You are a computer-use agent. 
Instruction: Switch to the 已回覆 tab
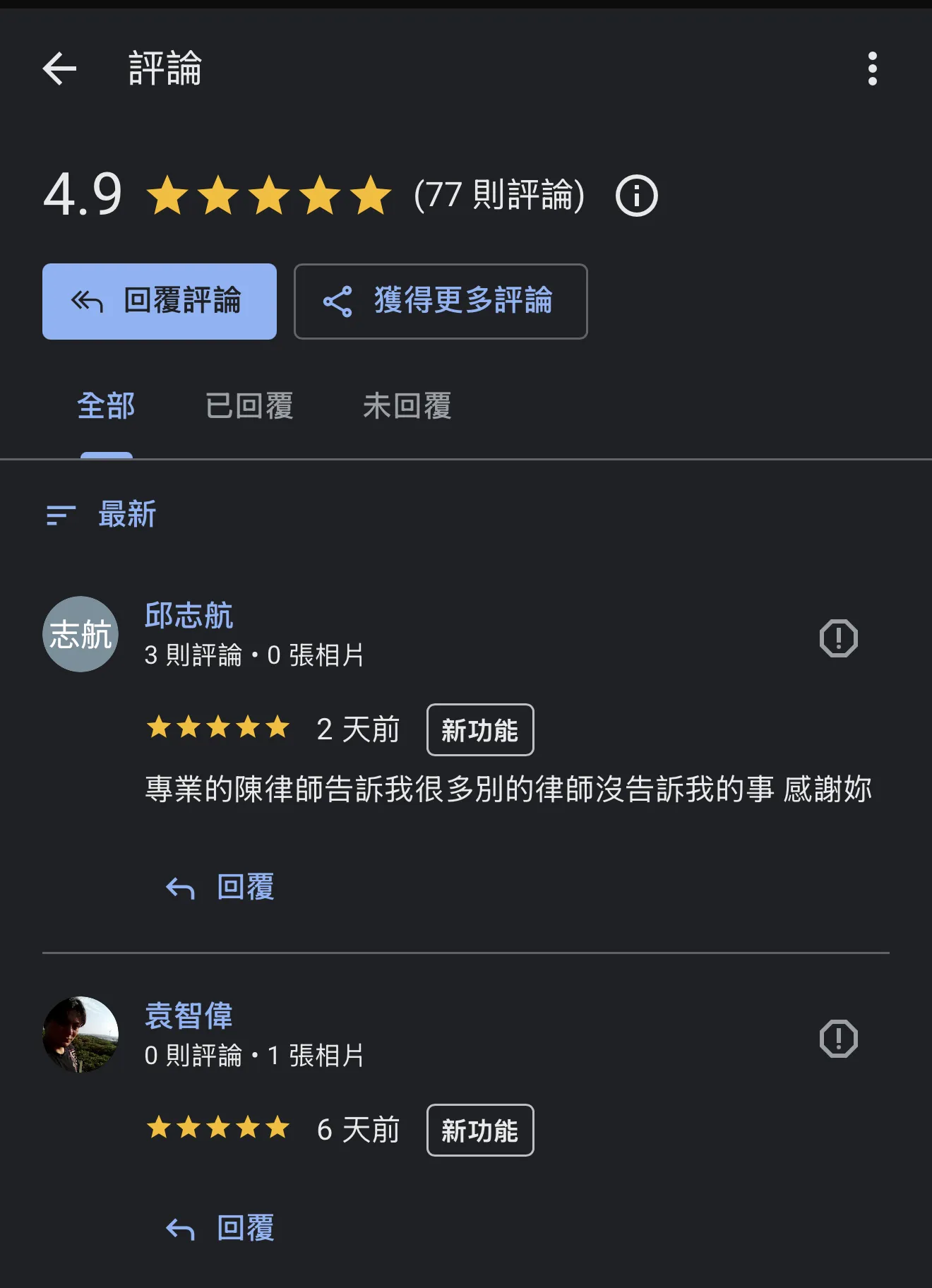[249, 407]
